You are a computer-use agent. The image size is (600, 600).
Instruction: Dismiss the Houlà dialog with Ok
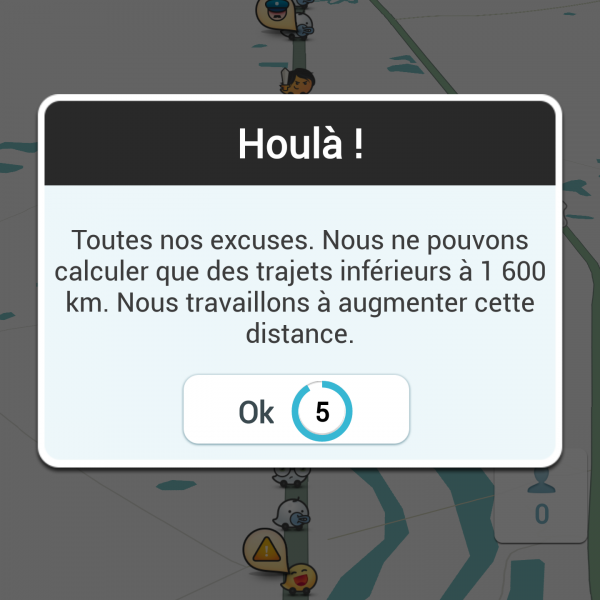295,410
